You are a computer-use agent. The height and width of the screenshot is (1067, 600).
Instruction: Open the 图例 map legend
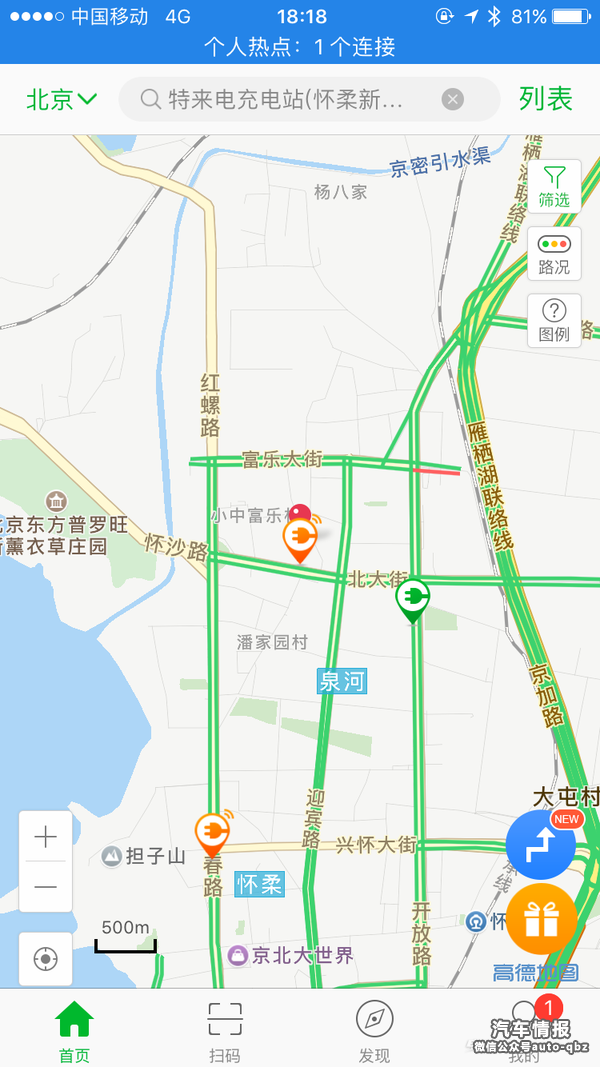point(554,321)
